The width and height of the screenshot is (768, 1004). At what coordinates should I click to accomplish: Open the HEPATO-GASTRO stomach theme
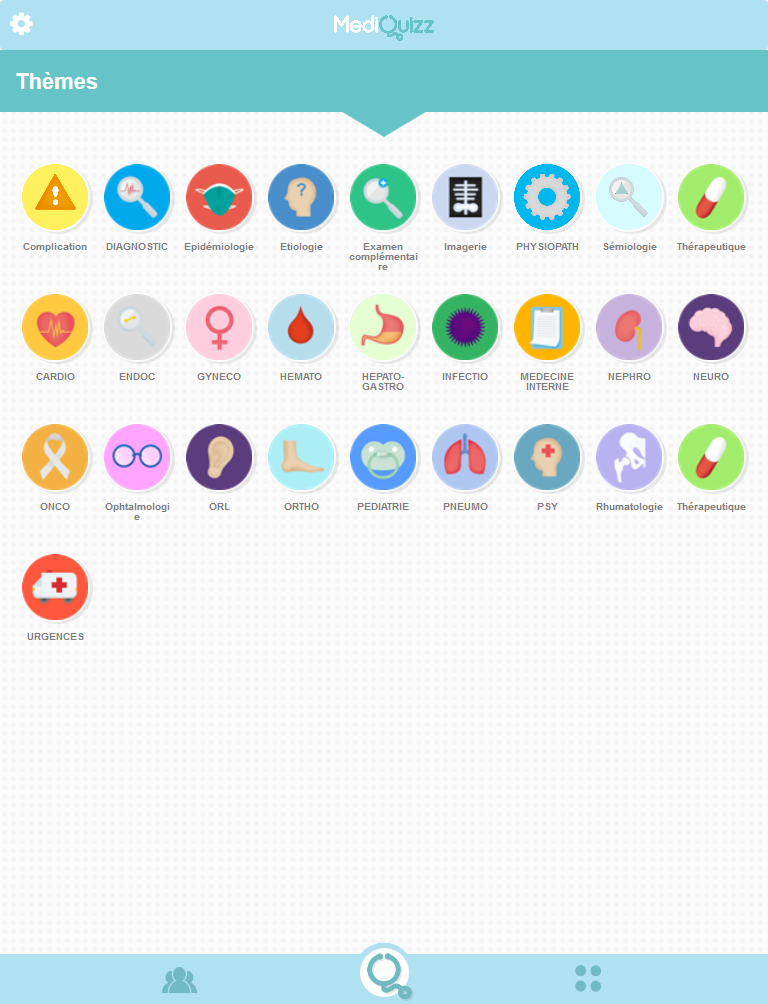point(384,326)
